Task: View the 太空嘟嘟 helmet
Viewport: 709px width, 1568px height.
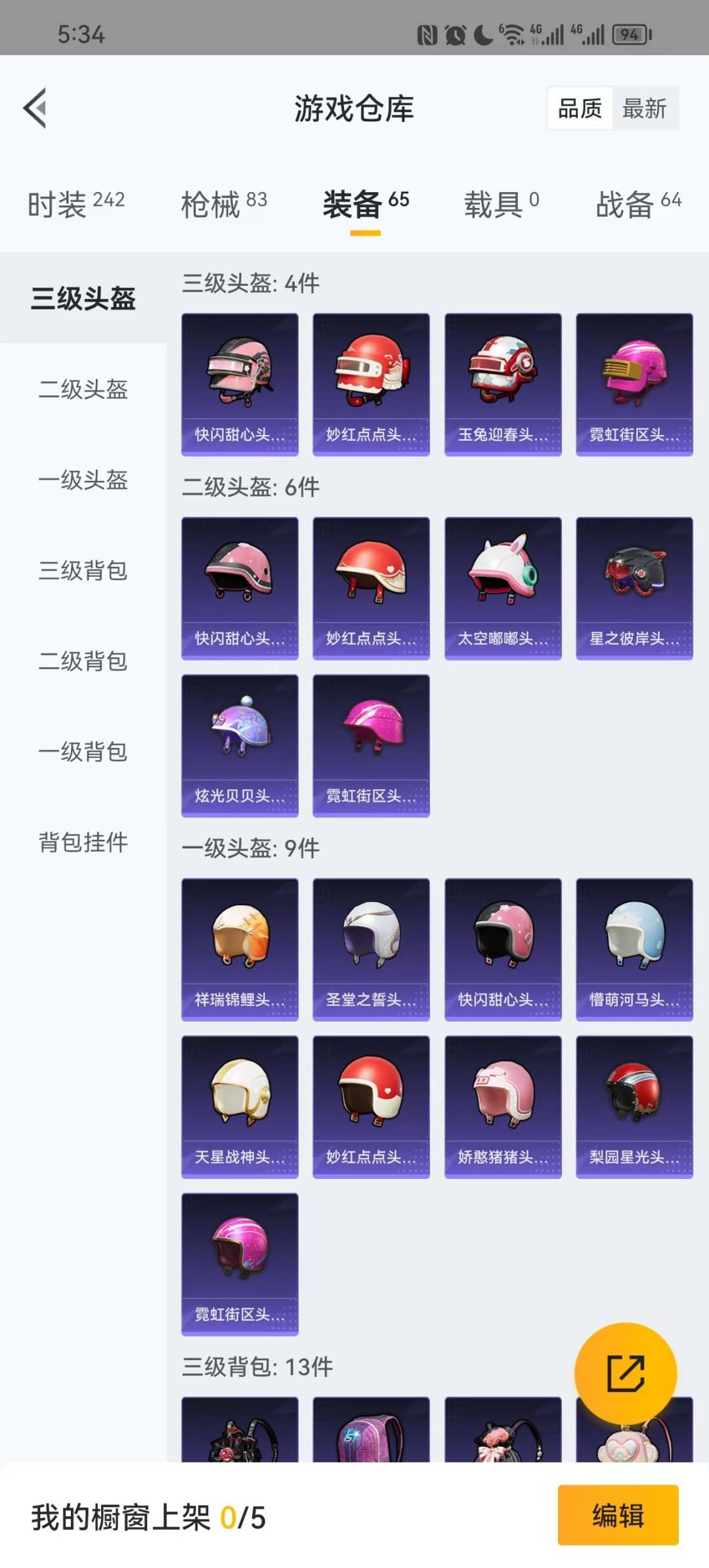Action: 503,588
